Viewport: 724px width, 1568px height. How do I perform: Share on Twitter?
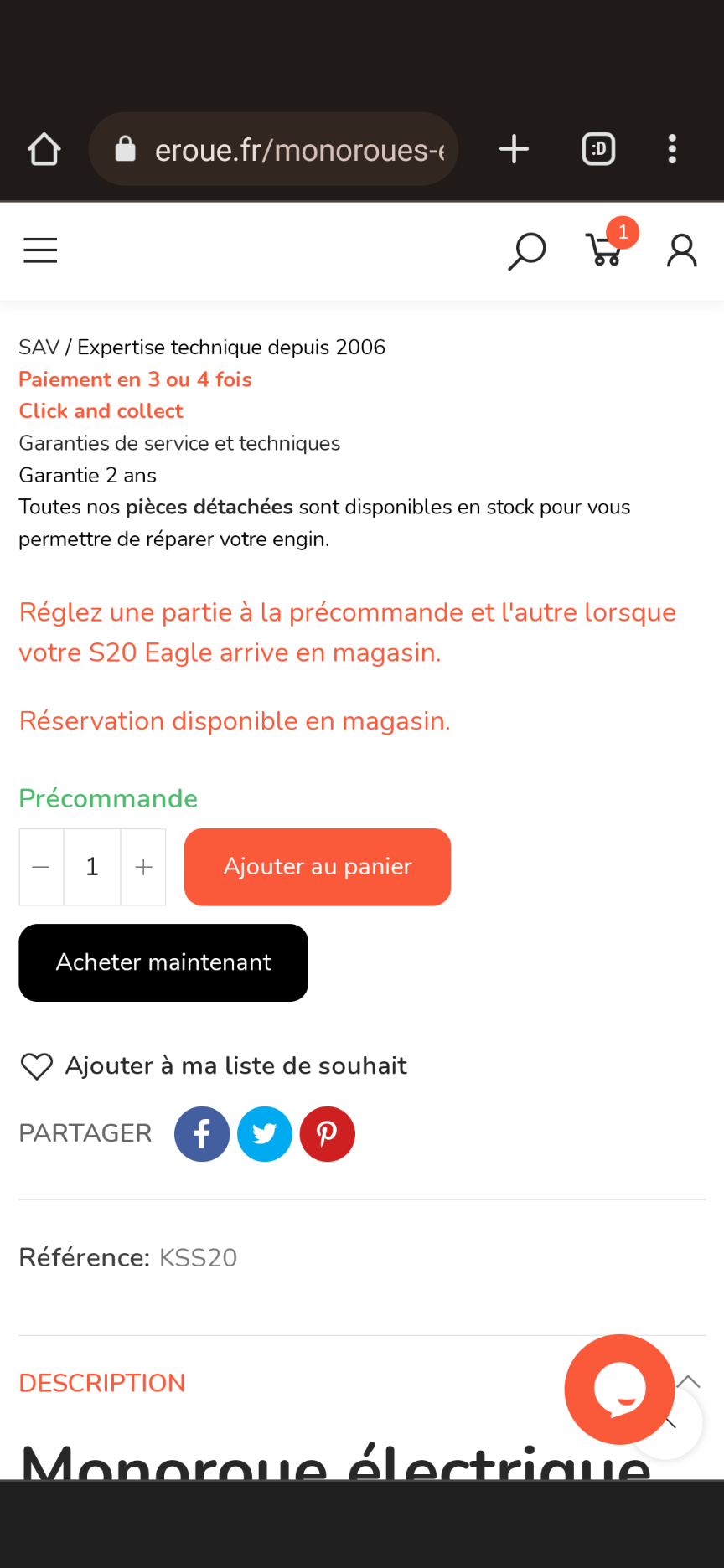coord(265,1134)
